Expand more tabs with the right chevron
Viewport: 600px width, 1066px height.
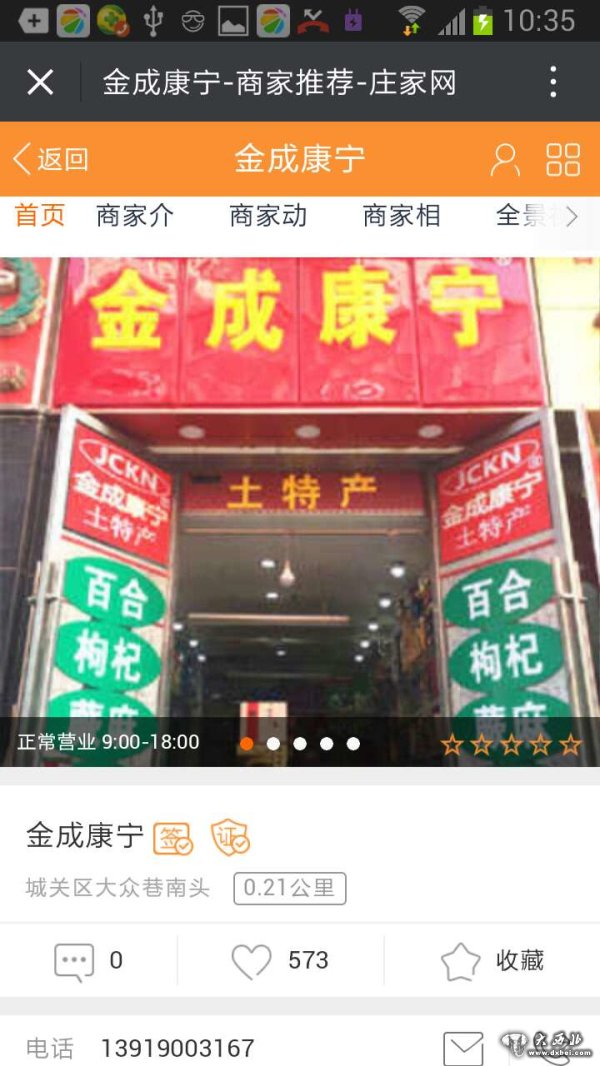[572, 216]
